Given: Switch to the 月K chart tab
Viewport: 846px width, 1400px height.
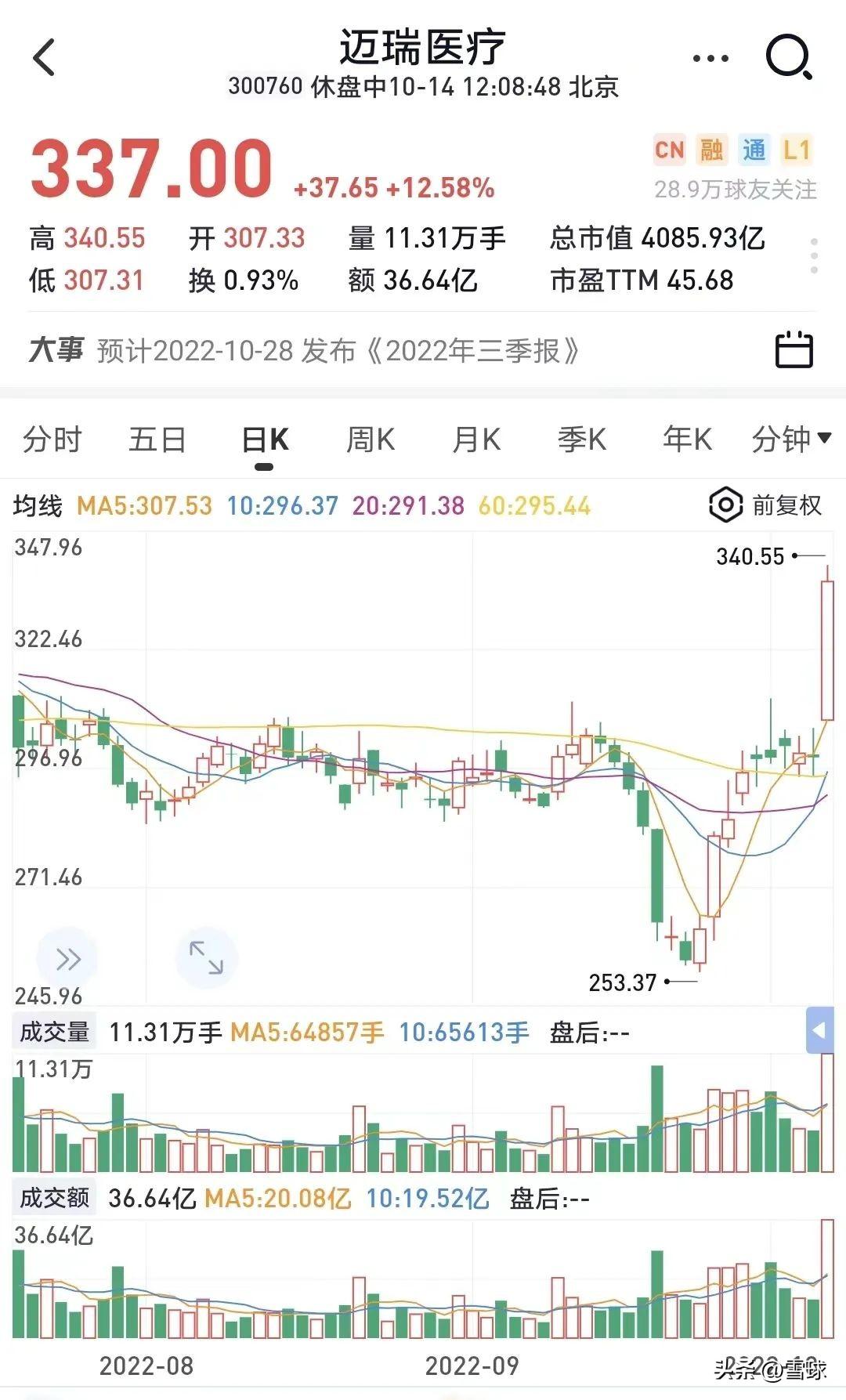Looking at the screenshot, I should pyautogui.click(x=476, y=439).
